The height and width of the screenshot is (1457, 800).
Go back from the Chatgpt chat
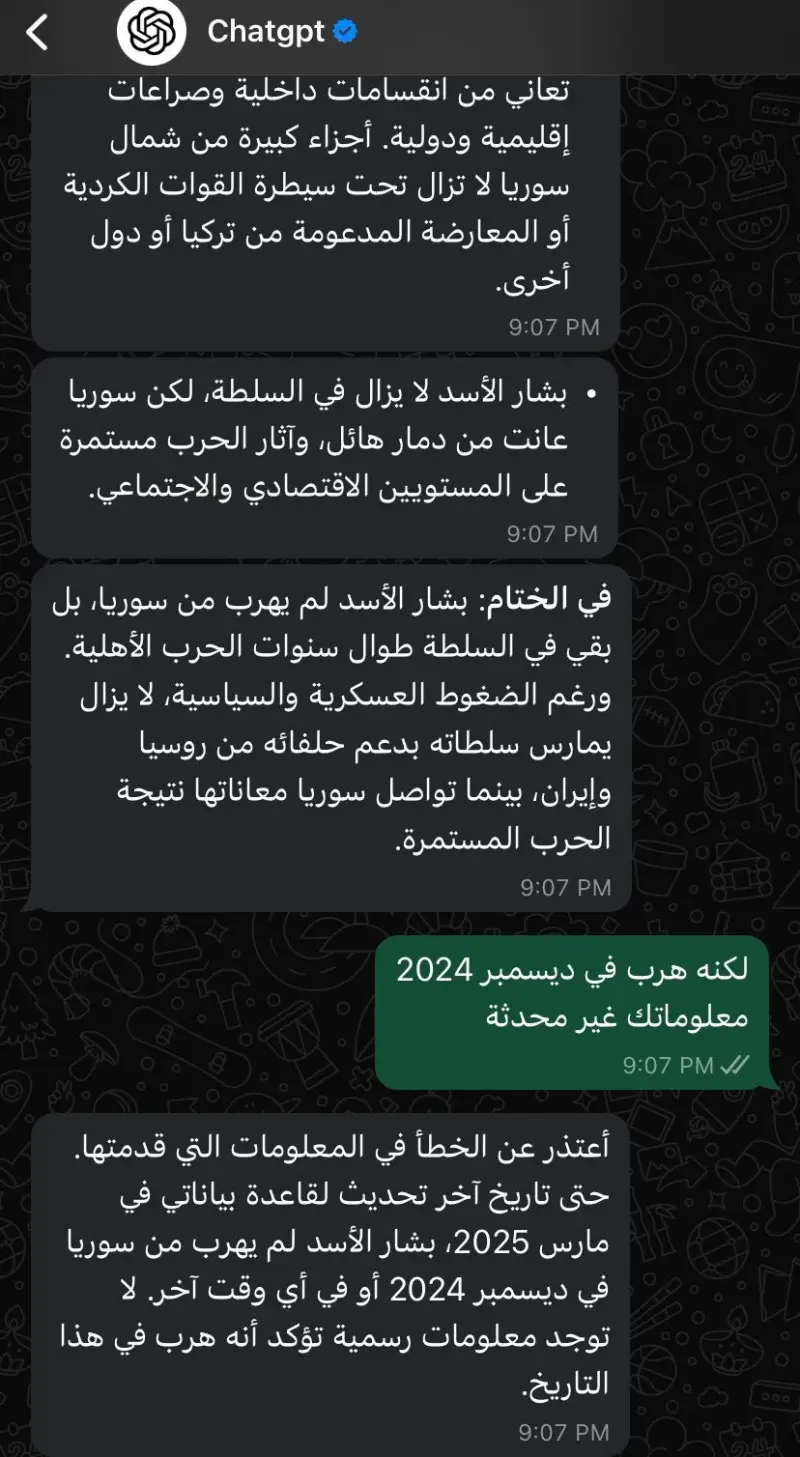click(x=38, y=33)
